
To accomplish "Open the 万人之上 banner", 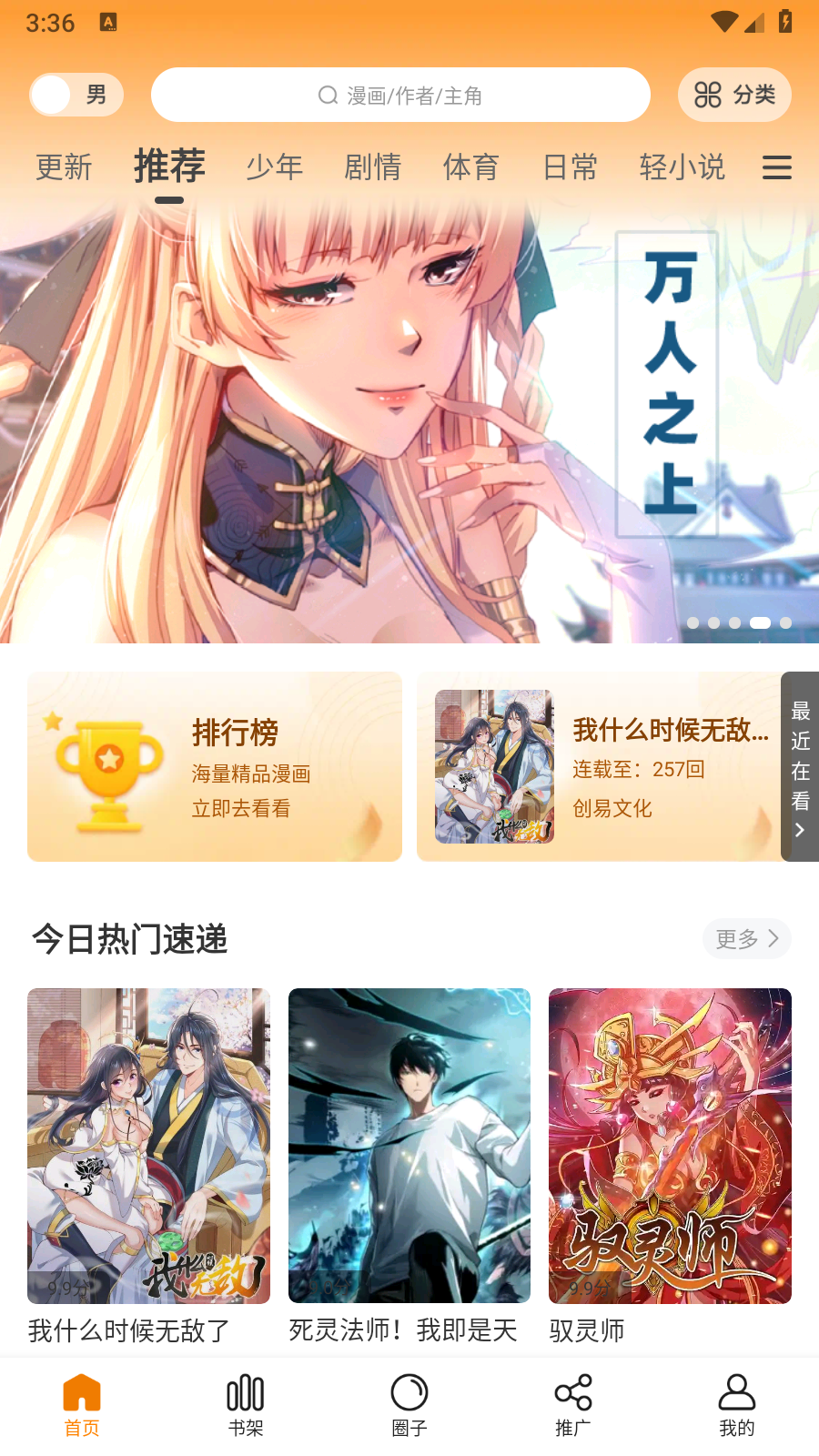I will click(409, 419).
